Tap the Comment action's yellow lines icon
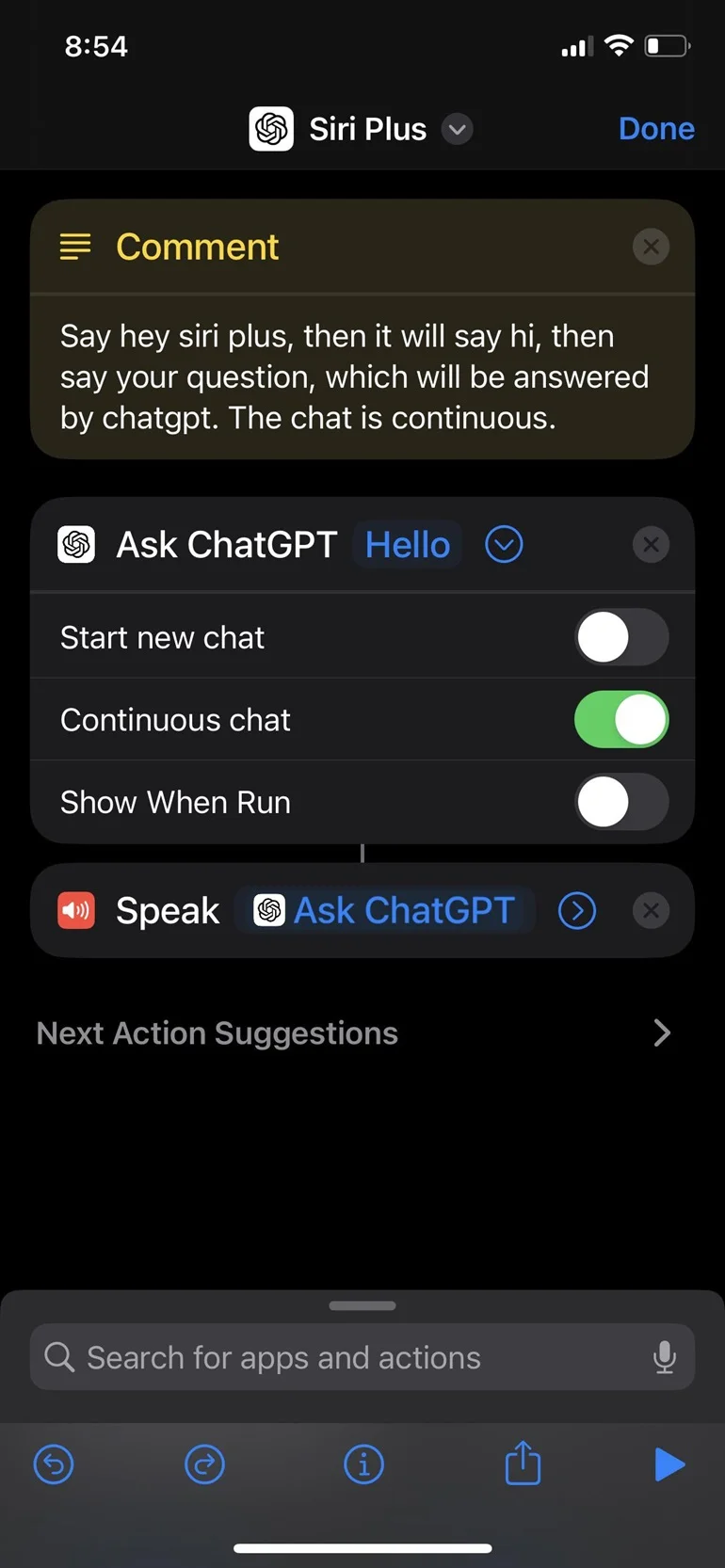This screenshot has width=725, height=1568. tap(75, 247)
